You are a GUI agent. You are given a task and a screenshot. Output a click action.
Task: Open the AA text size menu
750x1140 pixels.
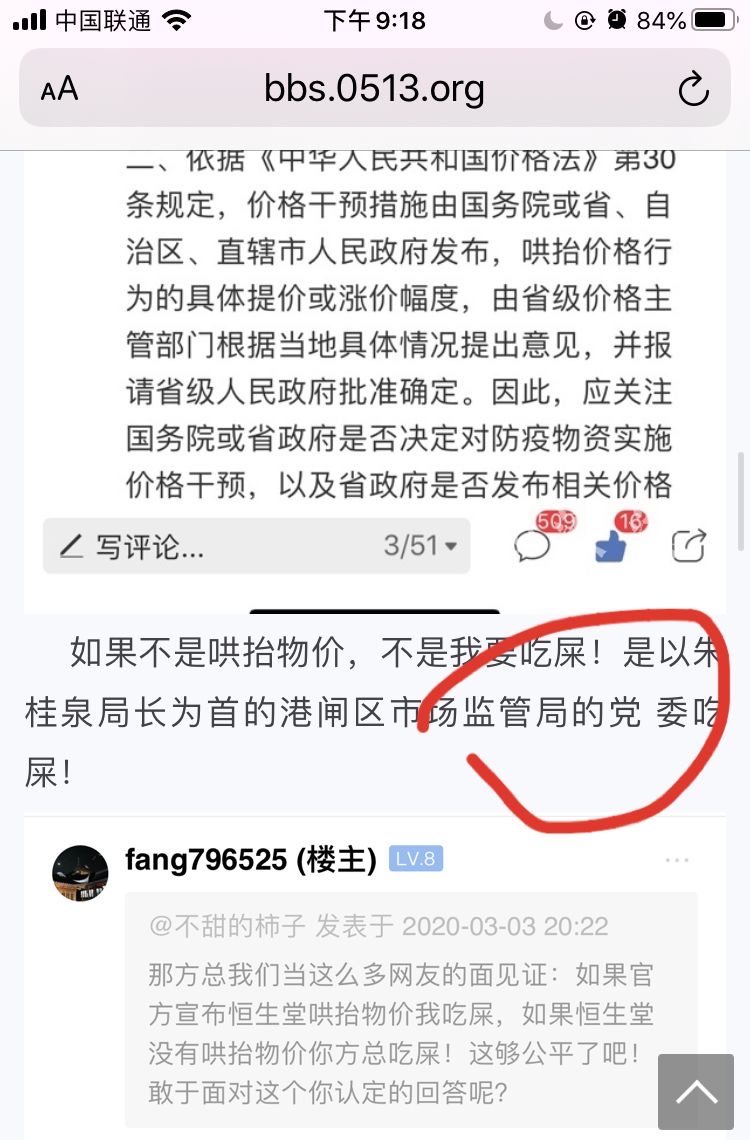point(59,90)
